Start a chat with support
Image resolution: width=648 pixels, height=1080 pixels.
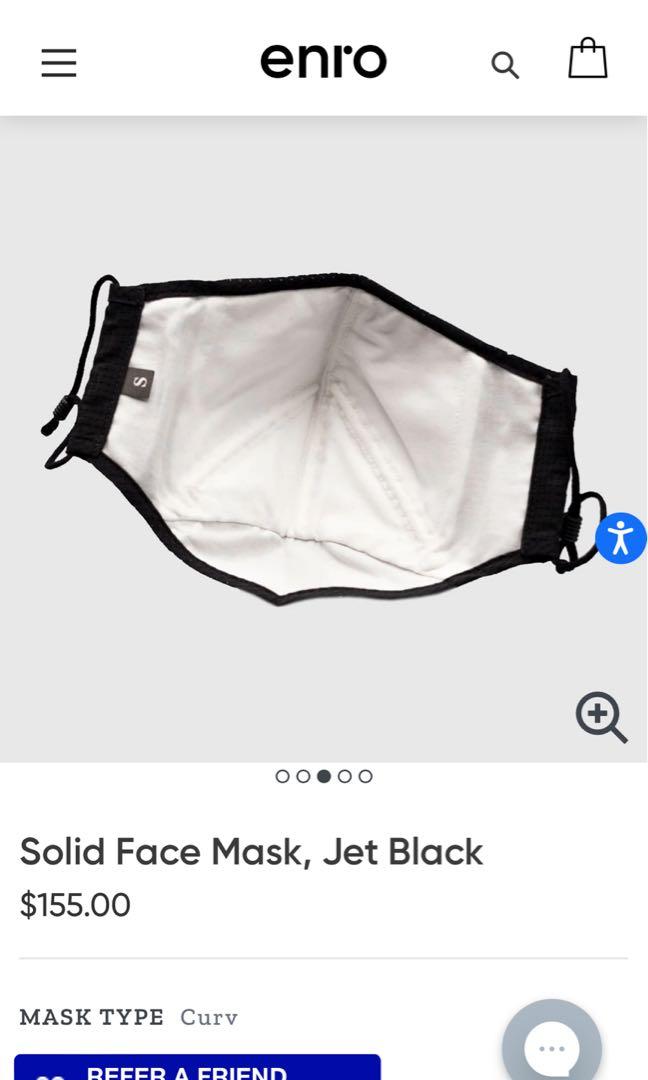[x=552, y=1045]
